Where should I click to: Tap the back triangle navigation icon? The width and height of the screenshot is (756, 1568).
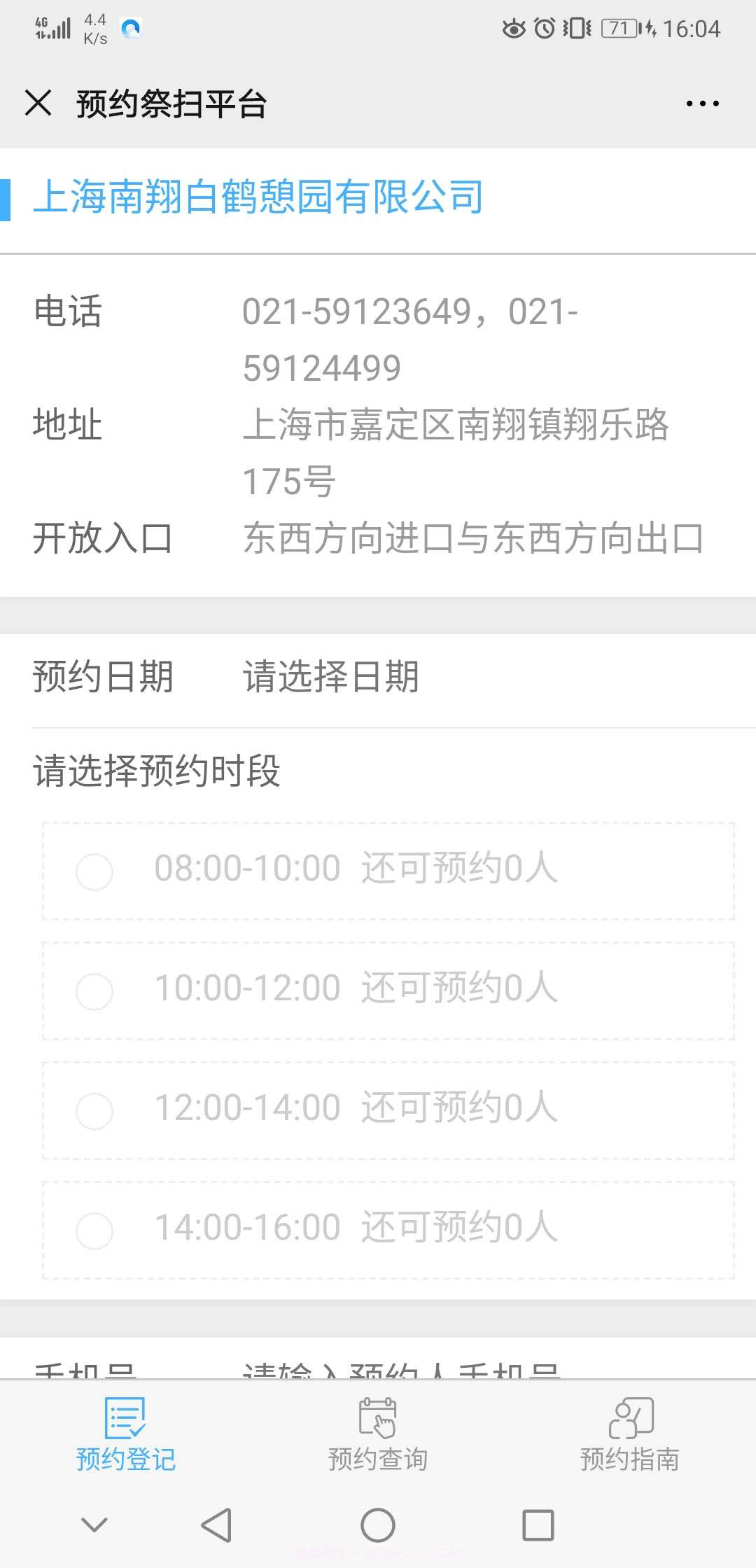(x=217, y=1526)
